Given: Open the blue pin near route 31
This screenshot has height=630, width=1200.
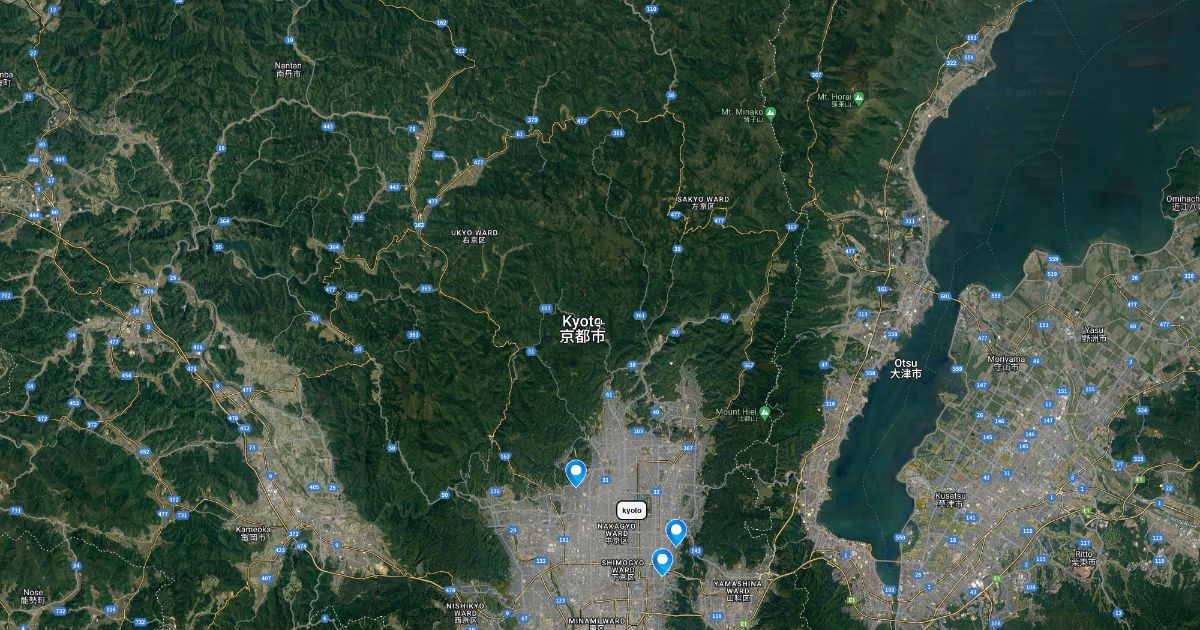Looking at the screenshot, I should click(x=575, y=472).
